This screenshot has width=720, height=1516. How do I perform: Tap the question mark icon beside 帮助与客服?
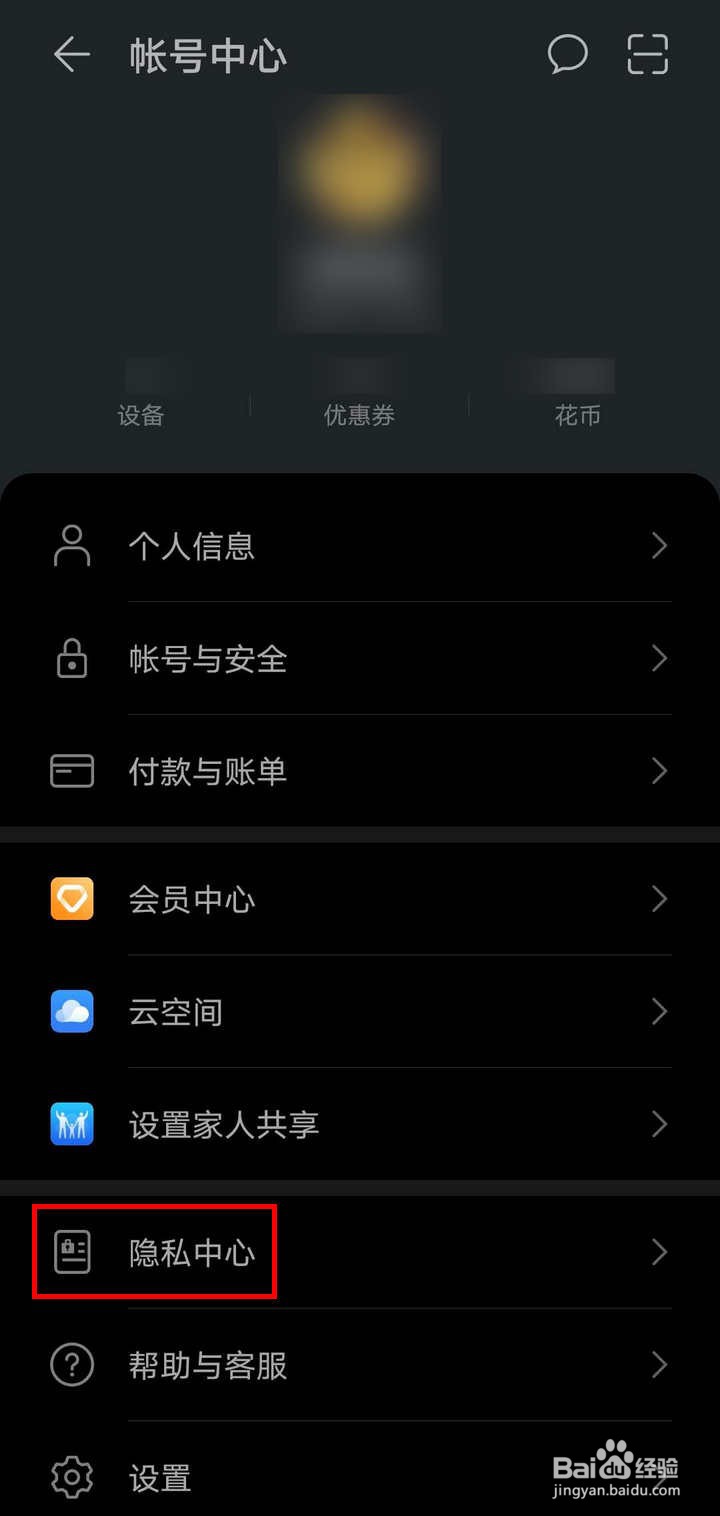pos(71,1366)
